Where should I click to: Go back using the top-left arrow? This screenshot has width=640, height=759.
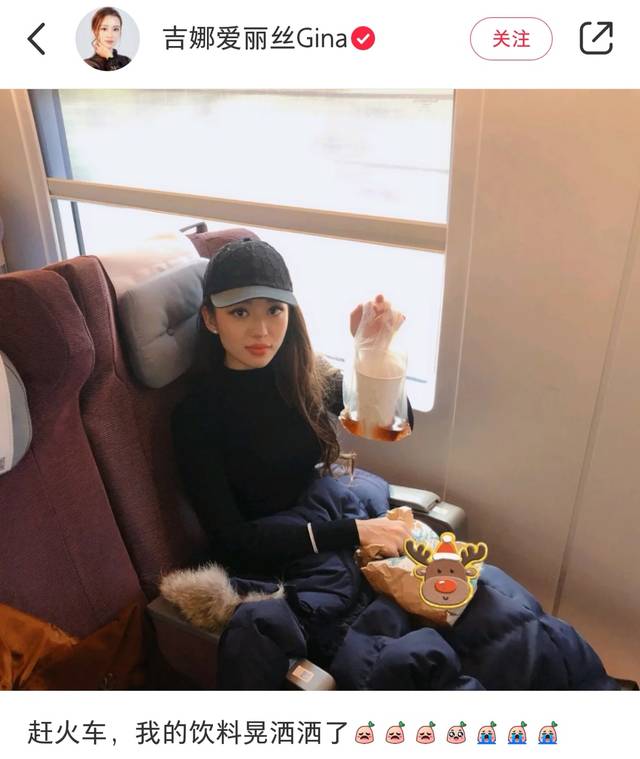pos(37,39)
